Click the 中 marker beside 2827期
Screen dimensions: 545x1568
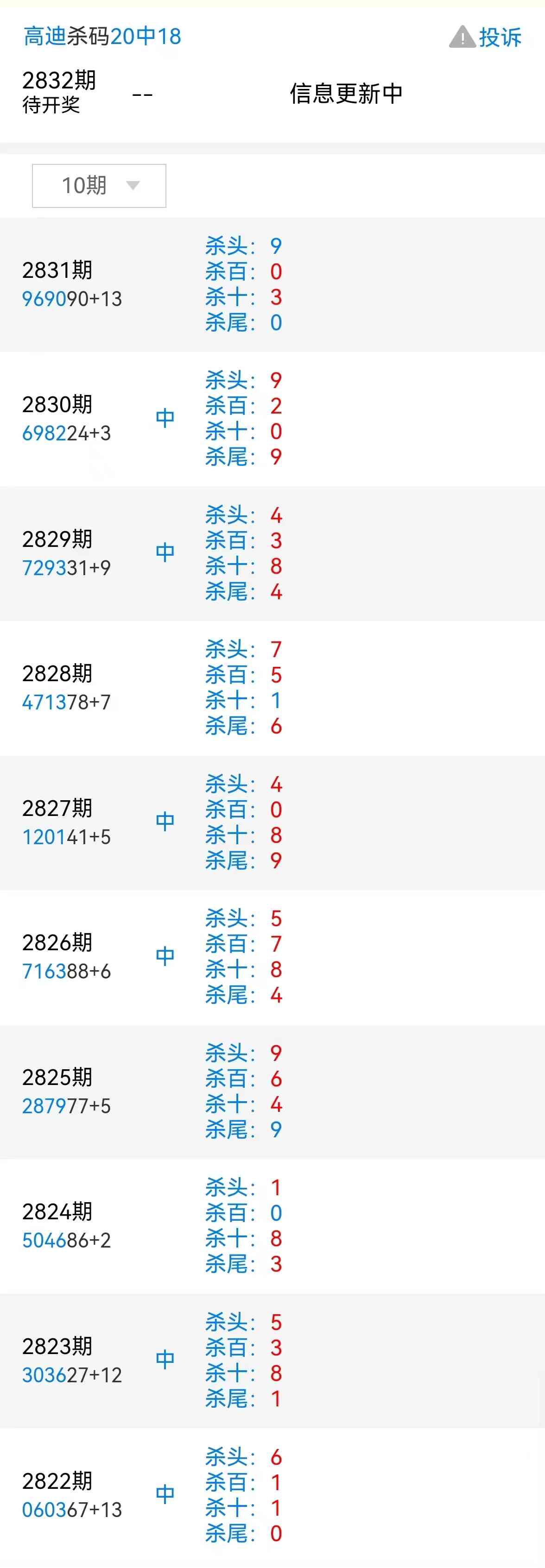coord(165,821)
